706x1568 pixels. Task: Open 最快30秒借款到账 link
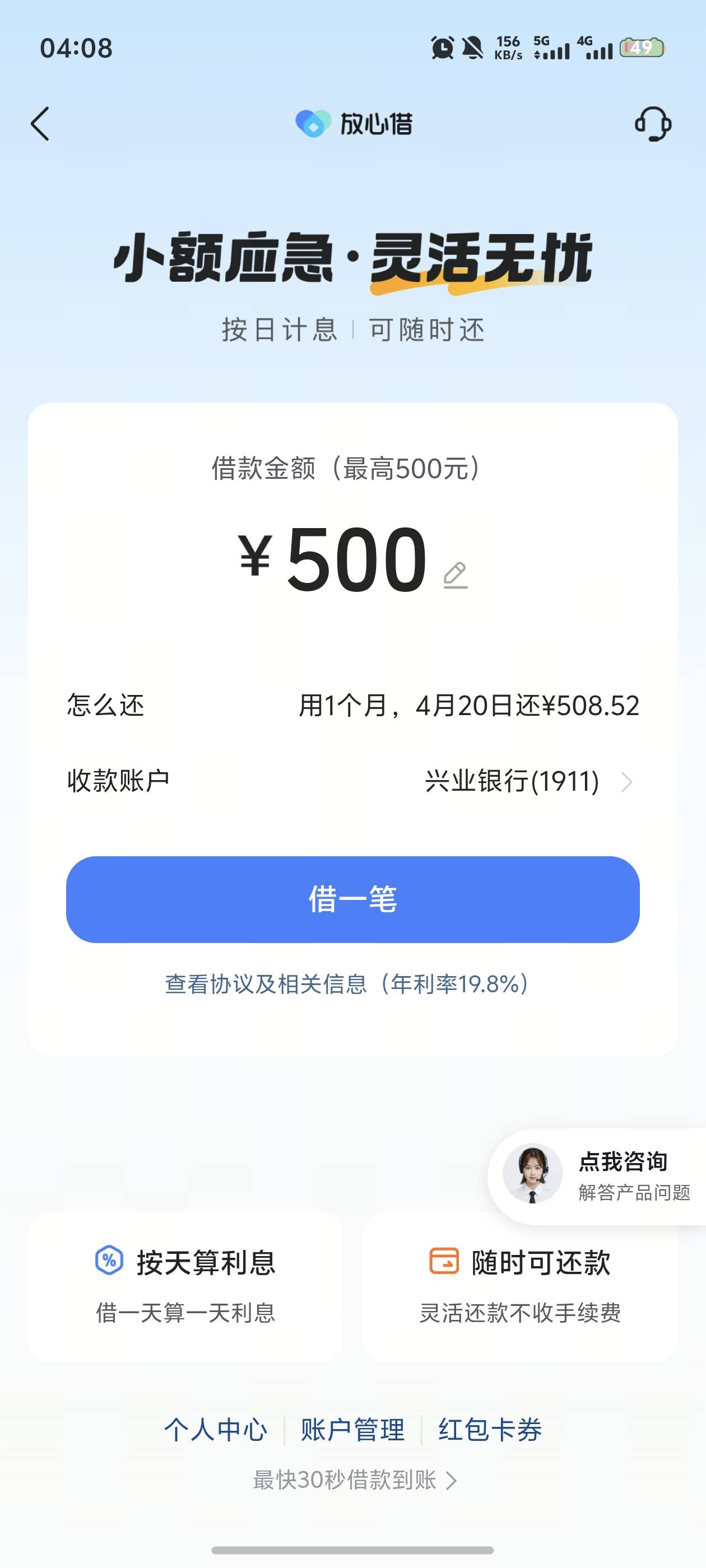click(355, 1480)
